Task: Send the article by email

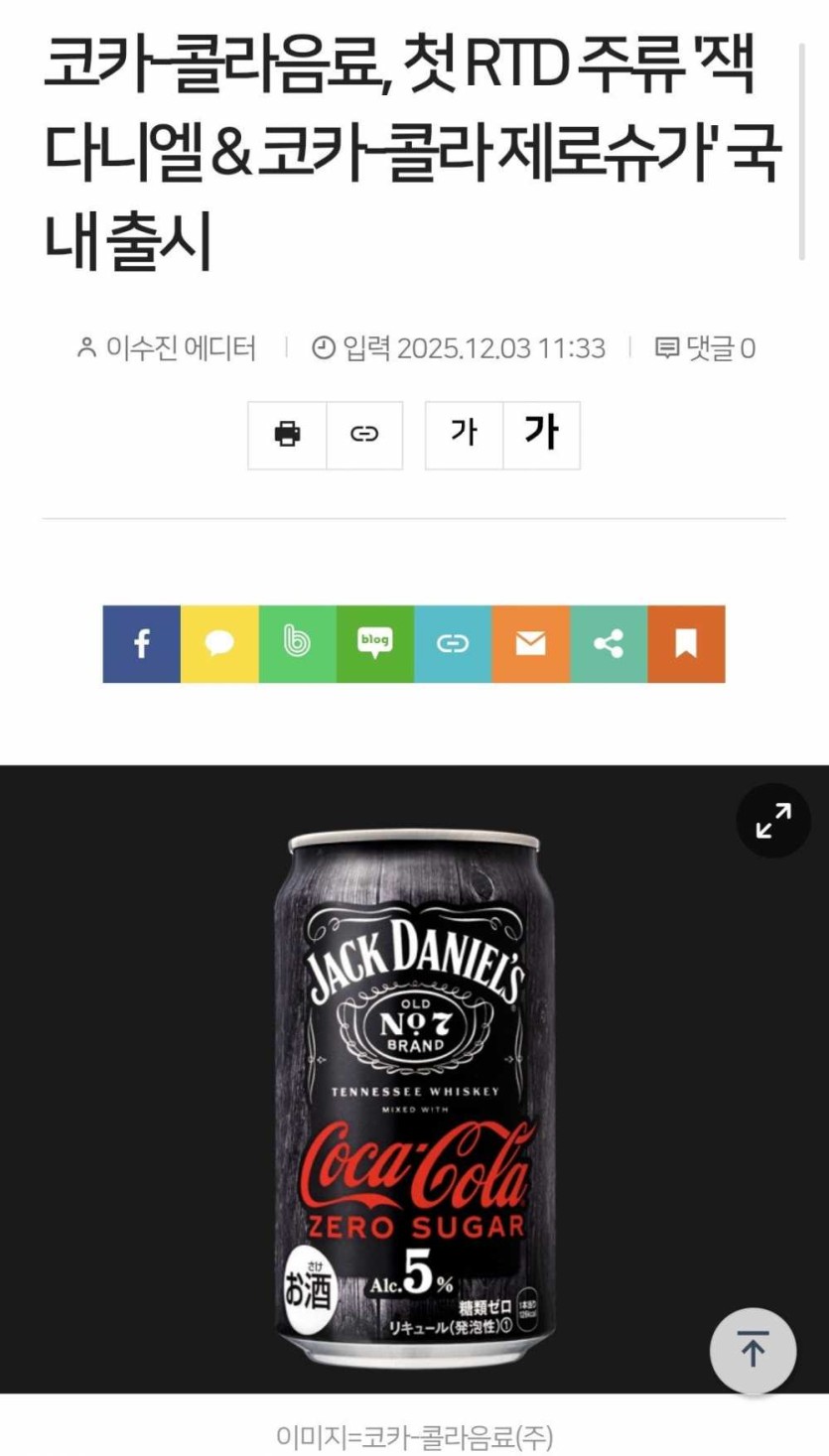Action: (x=530, y=644)
